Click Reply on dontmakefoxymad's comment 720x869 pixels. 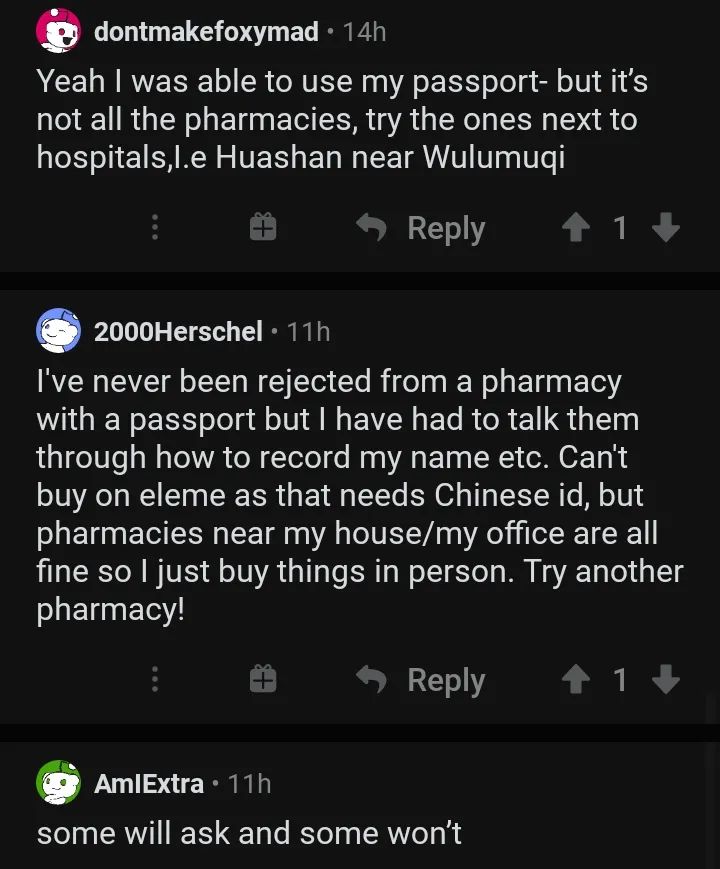[x=444, y=228]
